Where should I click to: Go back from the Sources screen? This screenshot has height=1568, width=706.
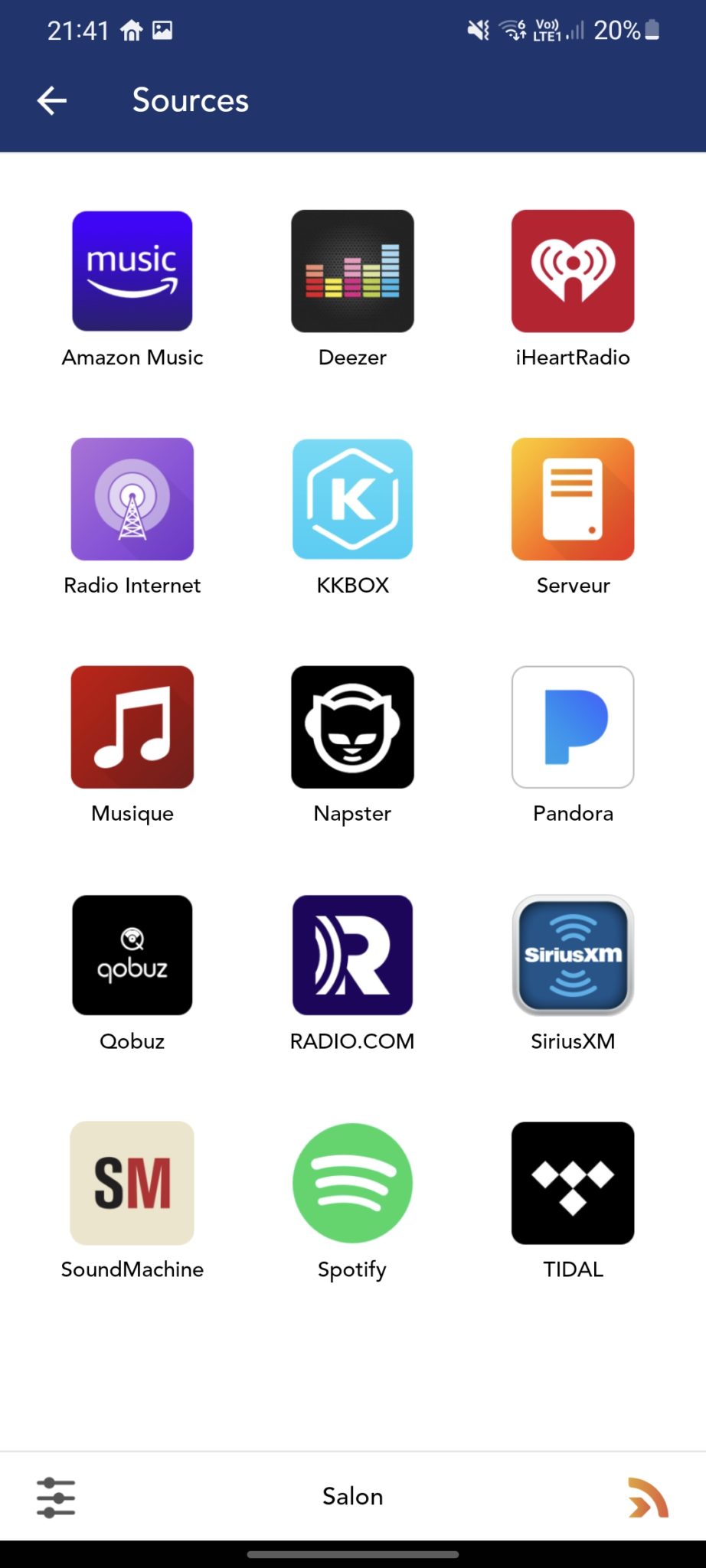52,100
